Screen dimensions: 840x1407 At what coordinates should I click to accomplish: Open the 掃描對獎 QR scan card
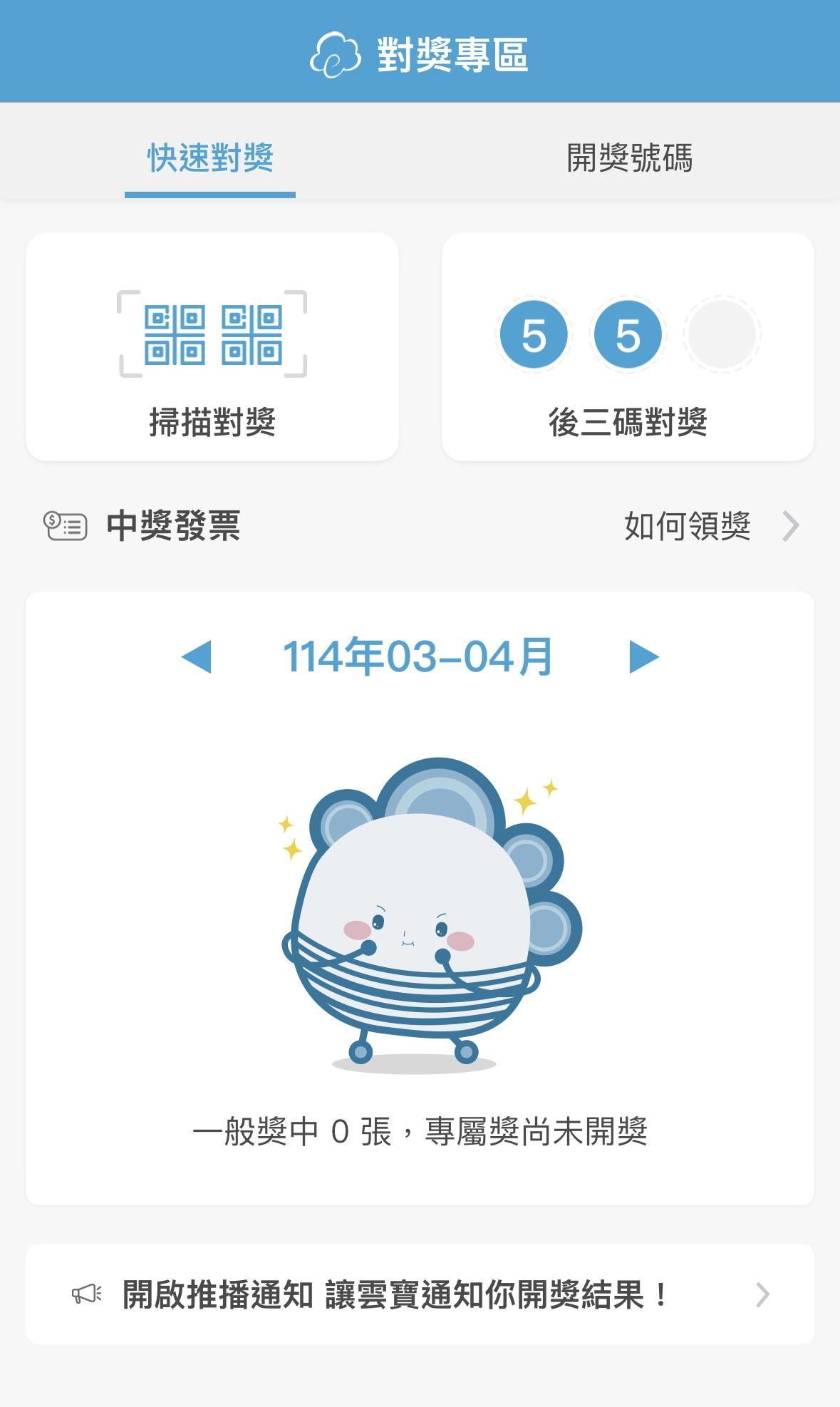click(x=212, y=346)
